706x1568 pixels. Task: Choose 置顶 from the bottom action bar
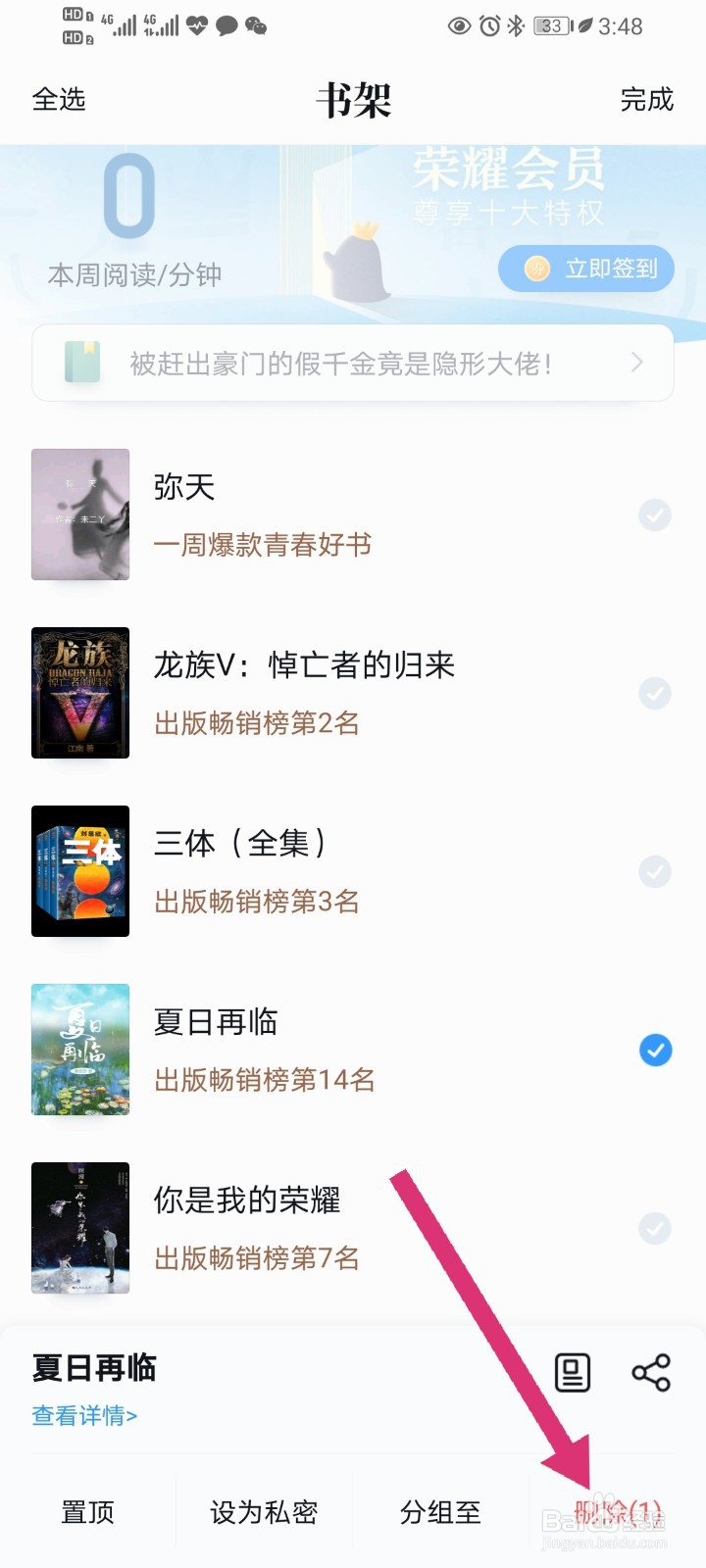coord(87,1510)
